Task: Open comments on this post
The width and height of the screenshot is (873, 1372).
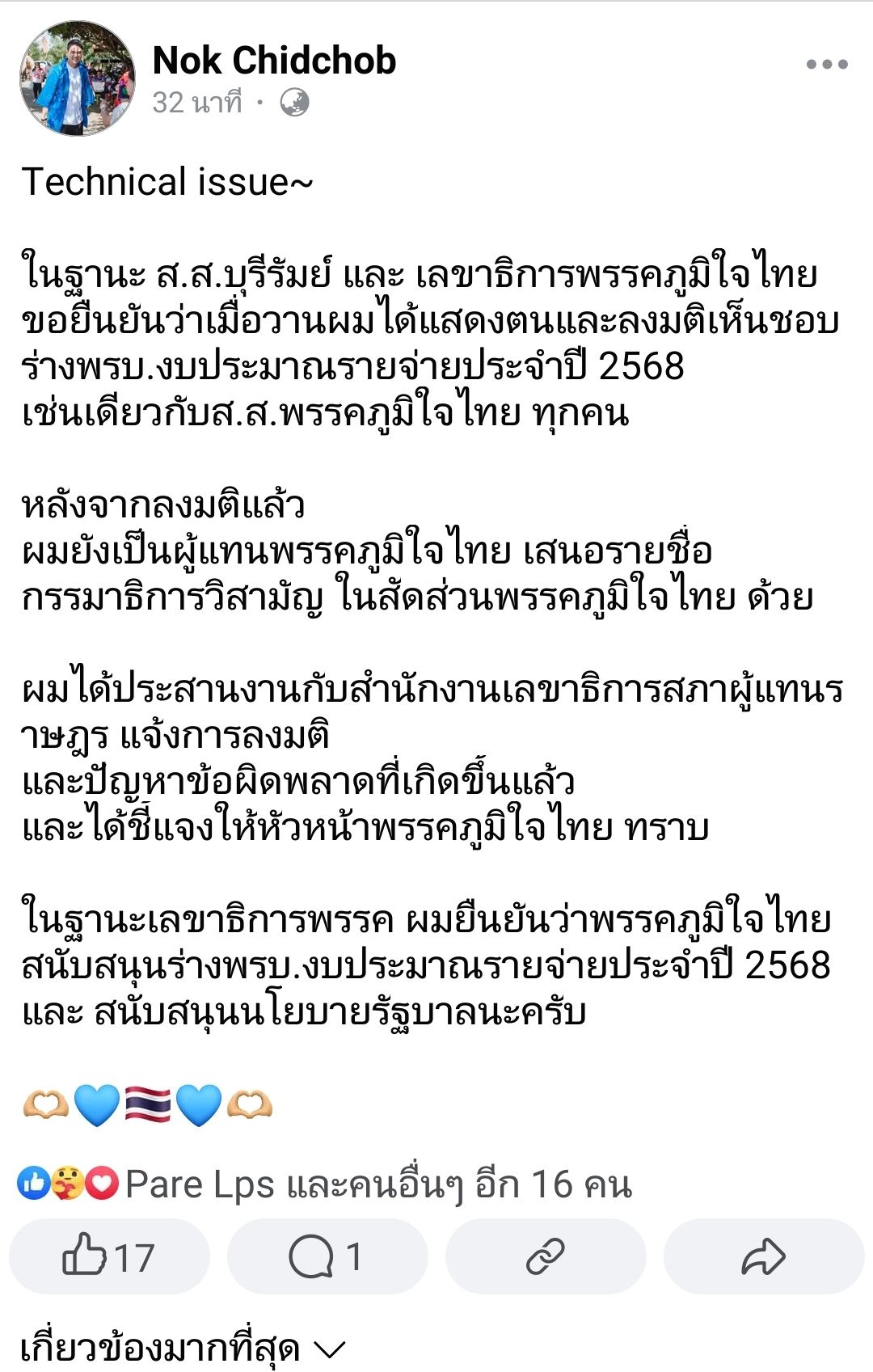Action: click(x=327, y=1257)
